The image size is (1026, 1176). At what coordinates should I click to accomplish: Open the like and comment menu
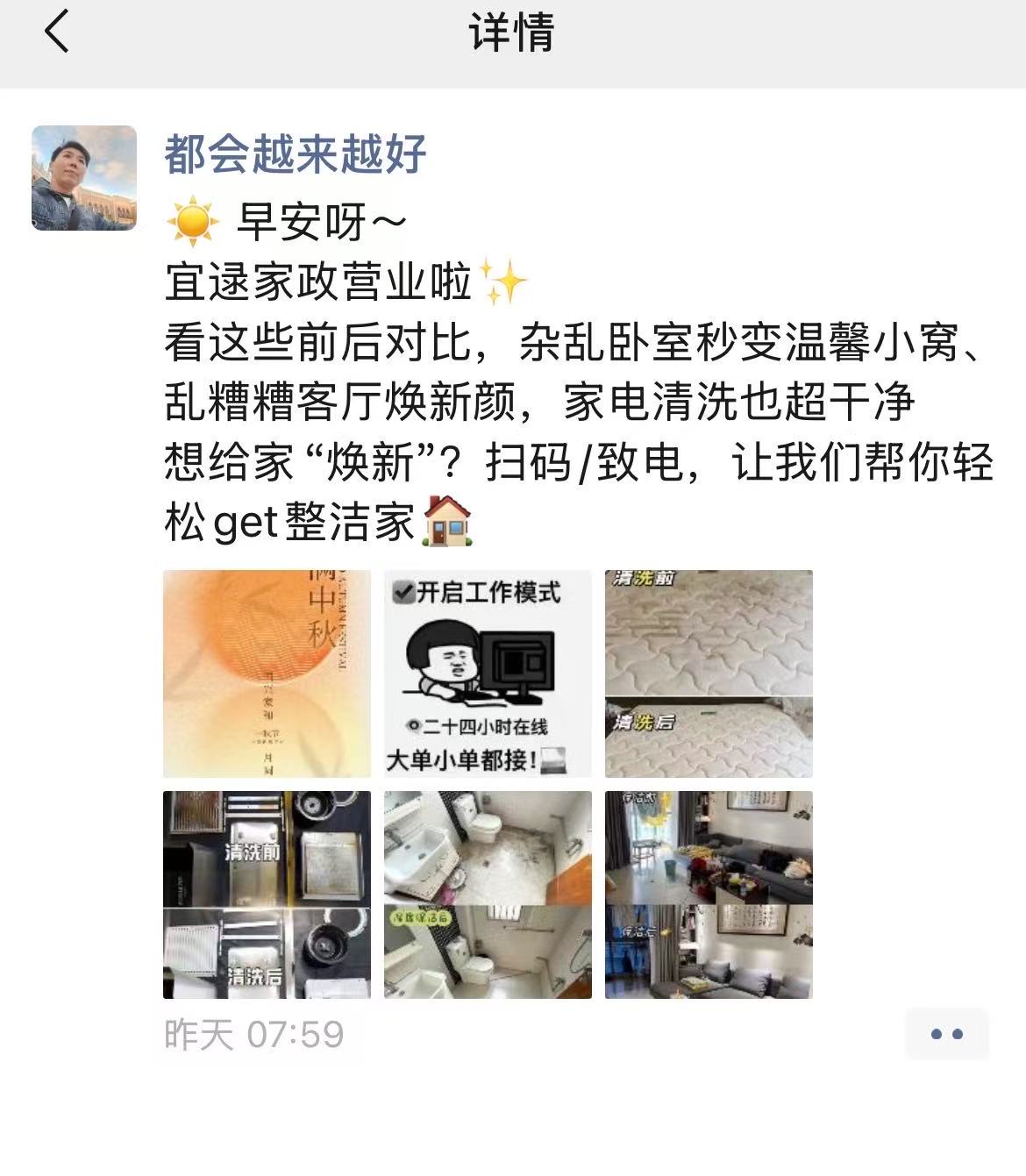[946, 1035]
